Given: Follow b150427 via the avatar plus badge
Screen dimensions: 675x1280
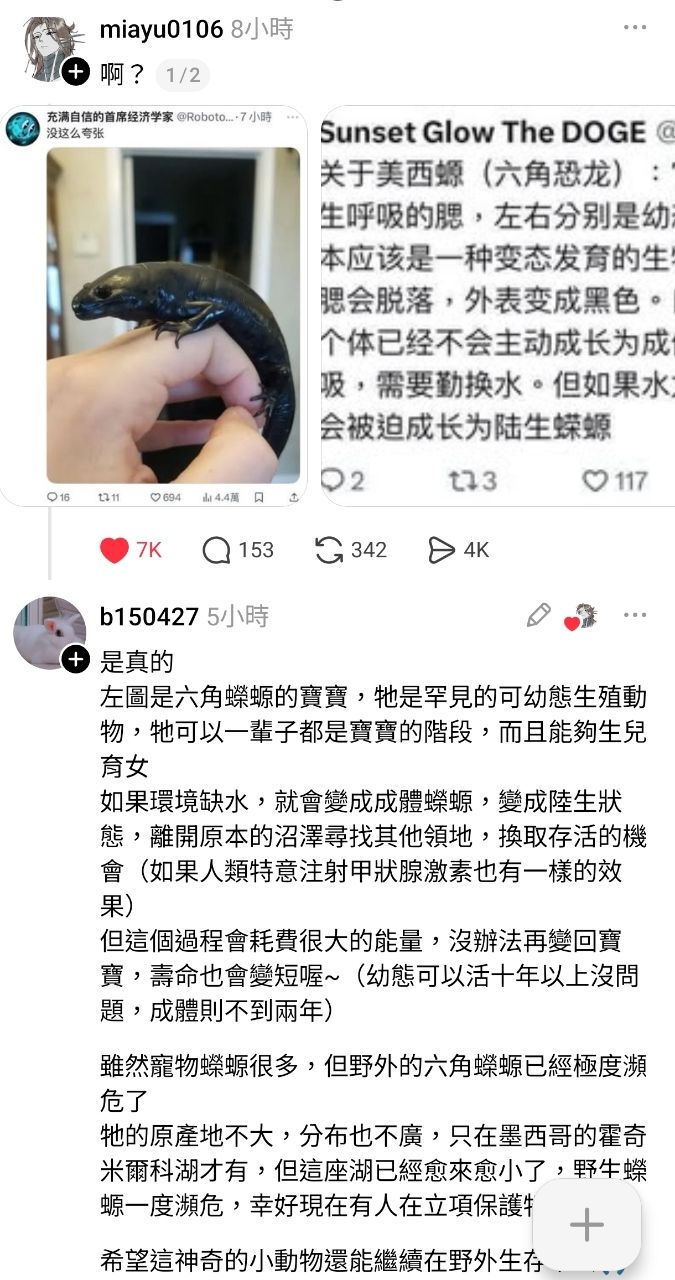Looking at the screenshot, I should coord(76,659).
